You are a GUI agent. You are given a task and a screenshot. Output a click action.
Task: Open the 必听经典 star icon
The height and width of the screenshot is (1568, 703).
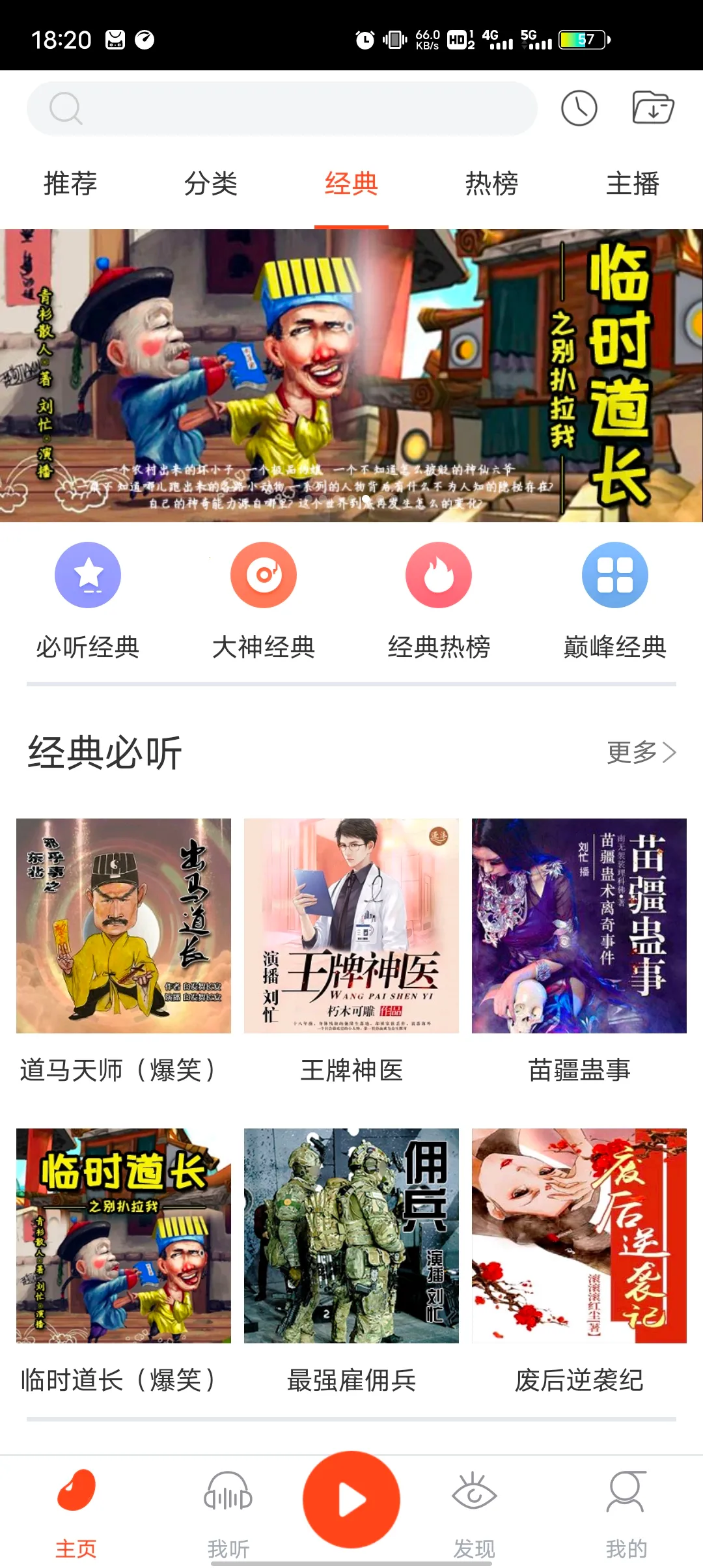coord(88,575)
